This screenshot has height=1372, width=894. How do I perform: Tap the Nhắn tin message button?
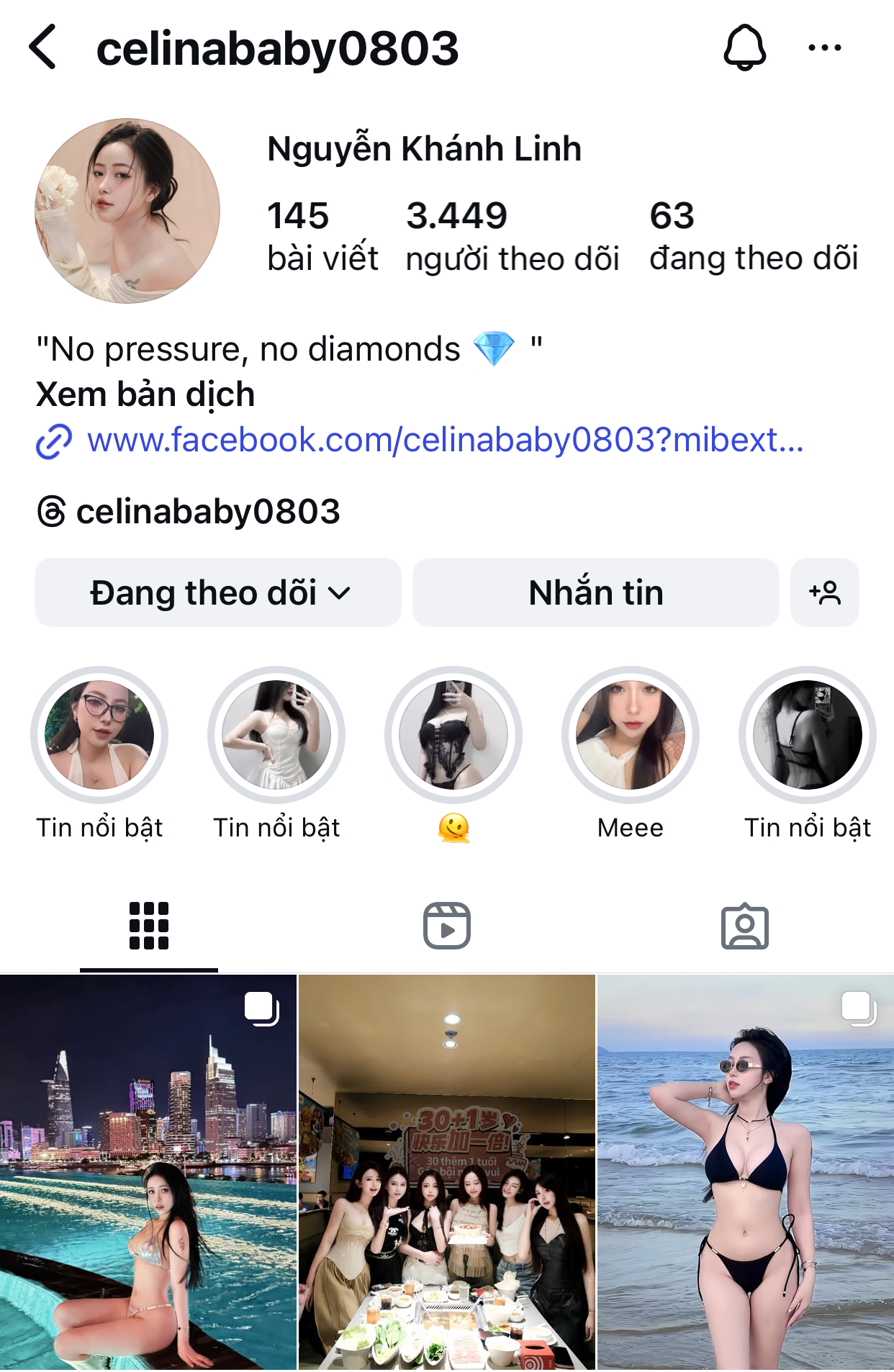595,592
